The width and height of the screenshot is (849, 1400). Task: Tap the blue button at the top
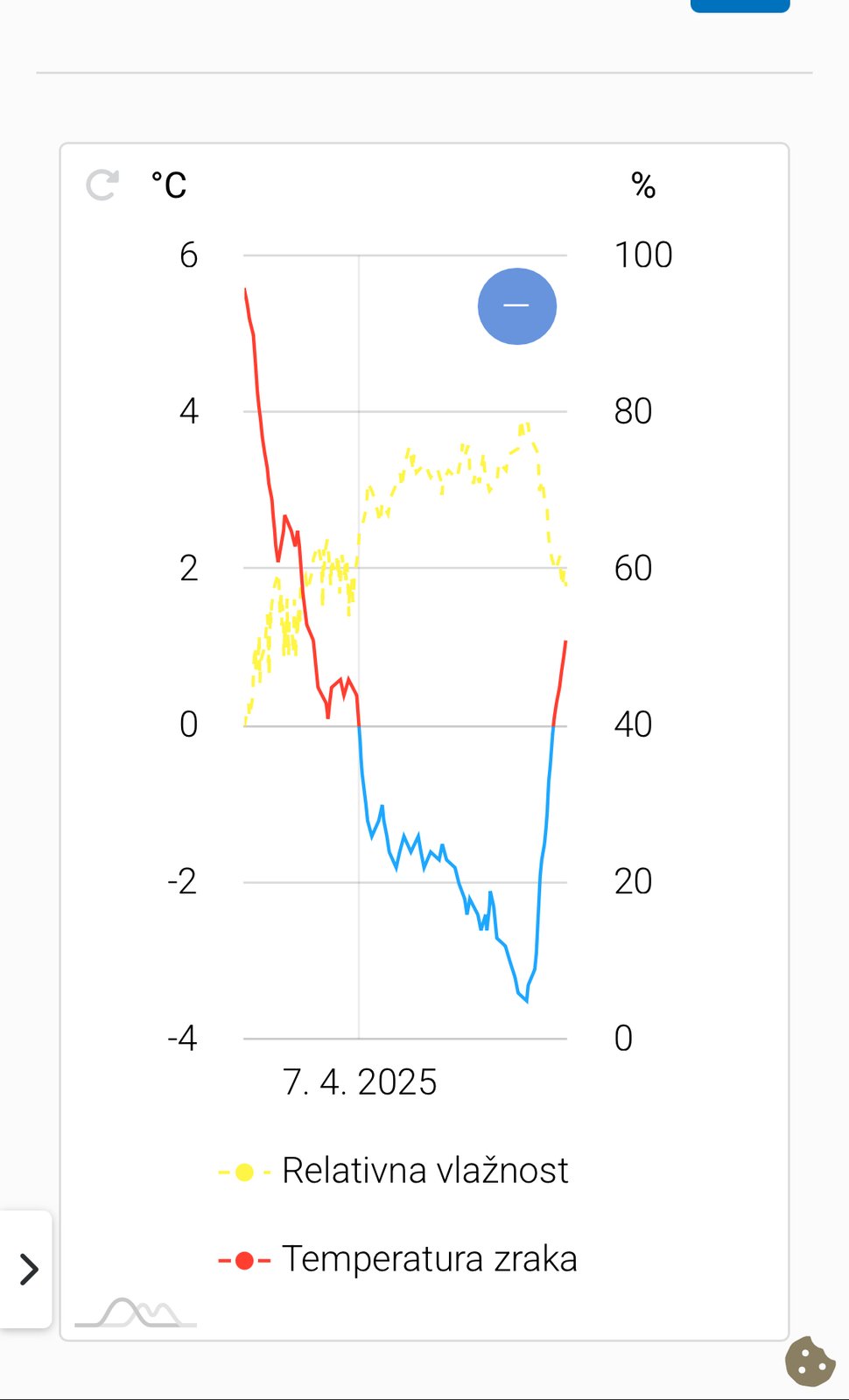coord(740,5)
